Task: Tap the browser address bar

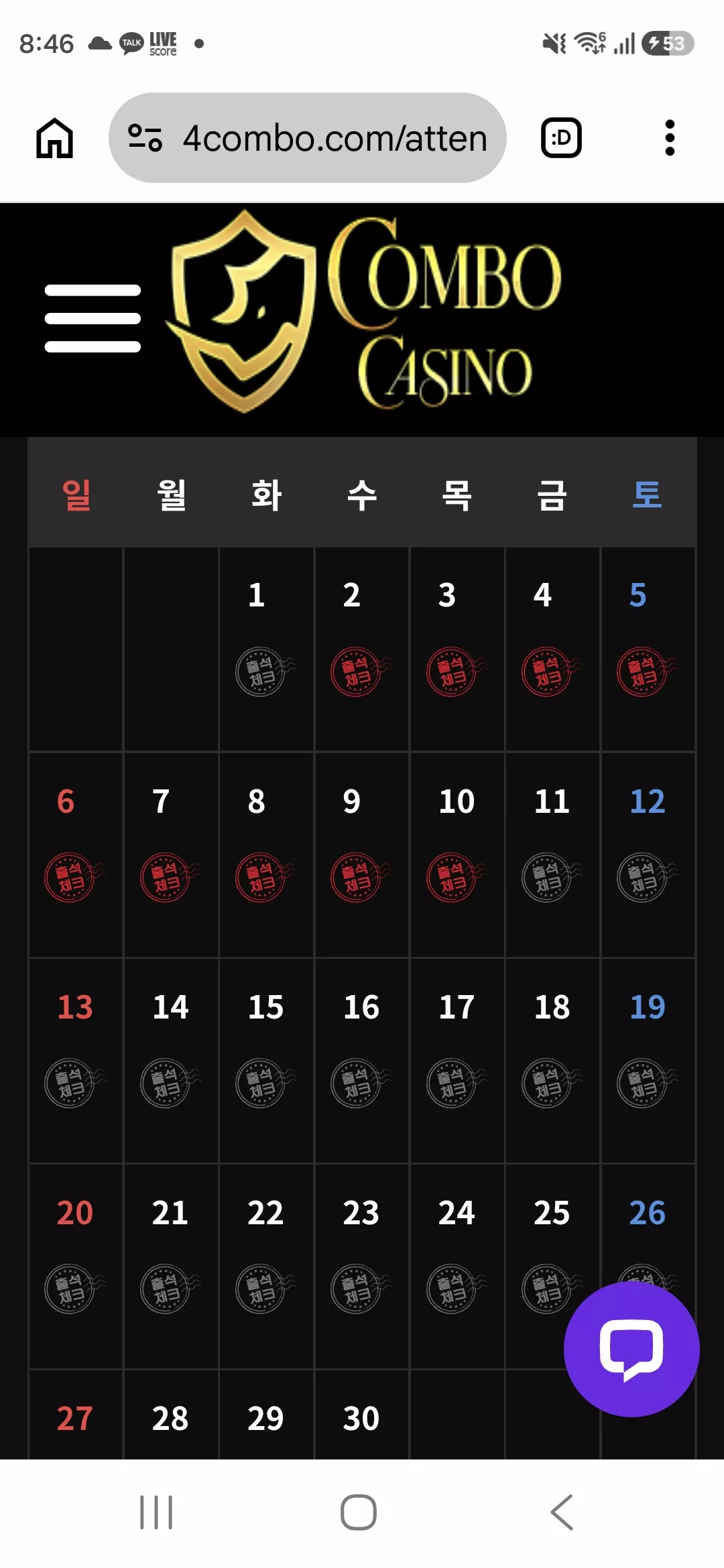Action: pos(308,138)
